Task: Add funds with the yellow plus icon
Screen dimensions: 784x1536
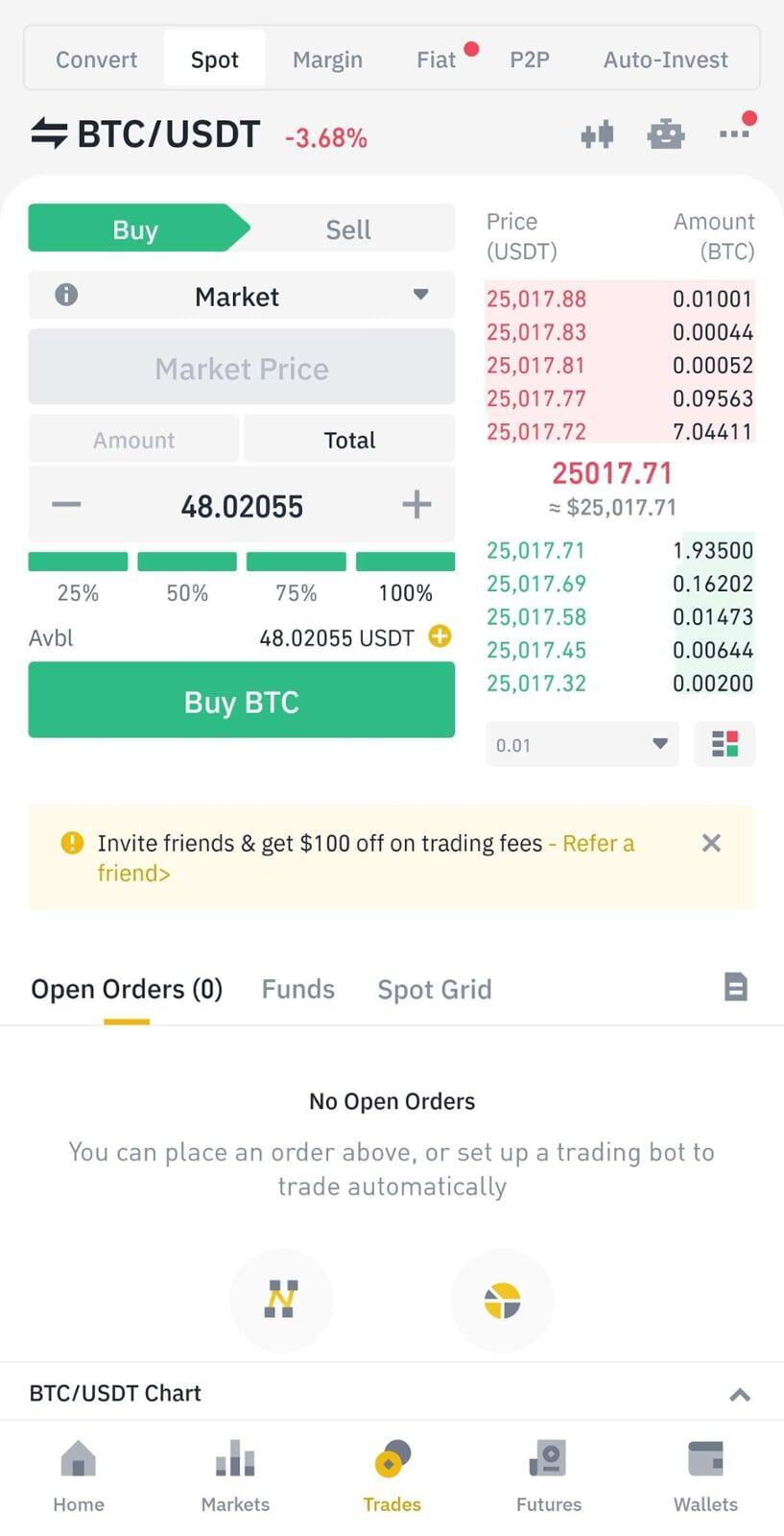Action: (440, 636)
